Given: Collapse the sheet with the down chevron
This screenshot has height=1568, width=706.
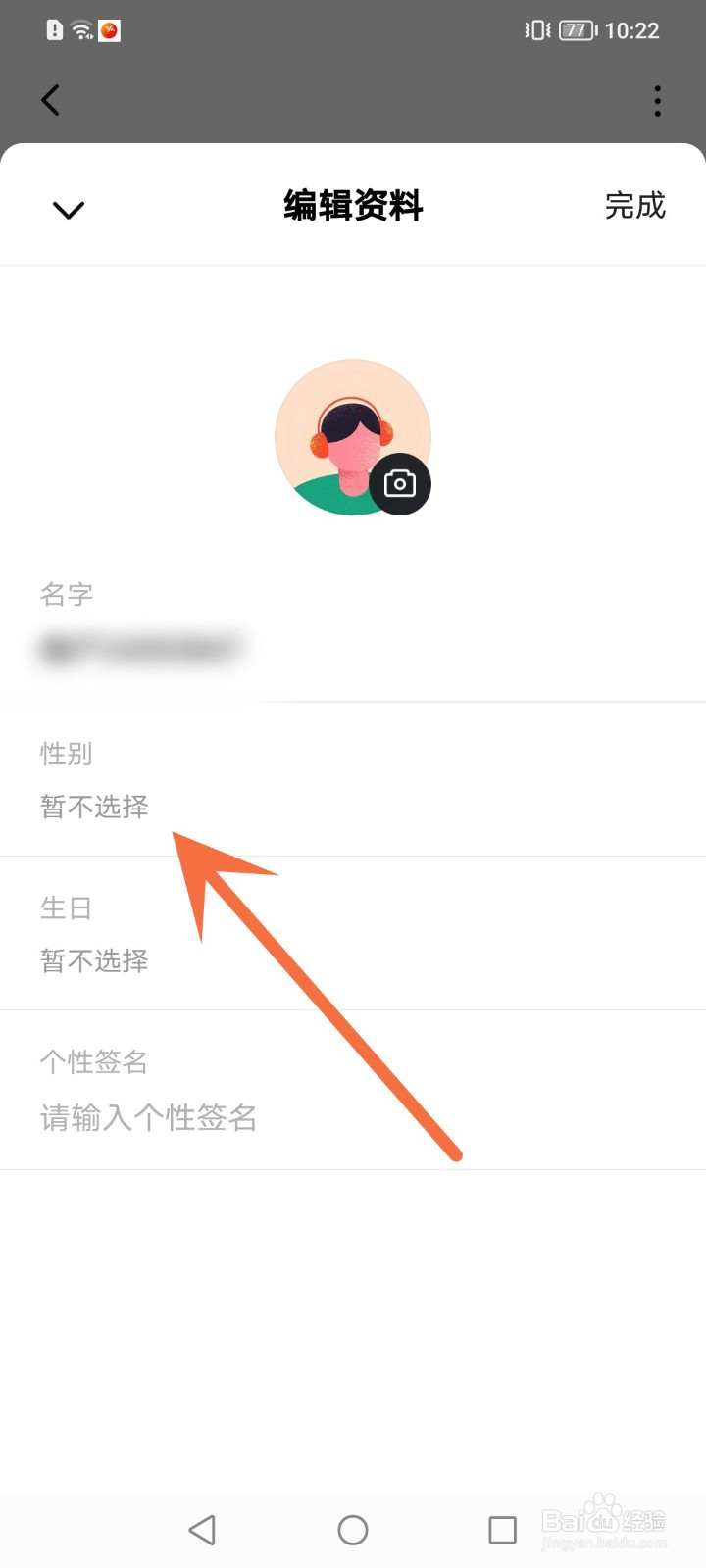Looking at the screenshot, I should [x=68, y=208].
